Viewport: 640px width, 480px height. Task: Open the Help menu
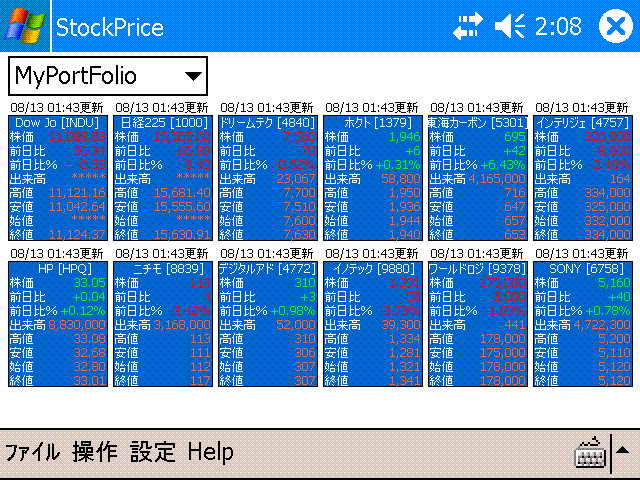click(210, 452)
